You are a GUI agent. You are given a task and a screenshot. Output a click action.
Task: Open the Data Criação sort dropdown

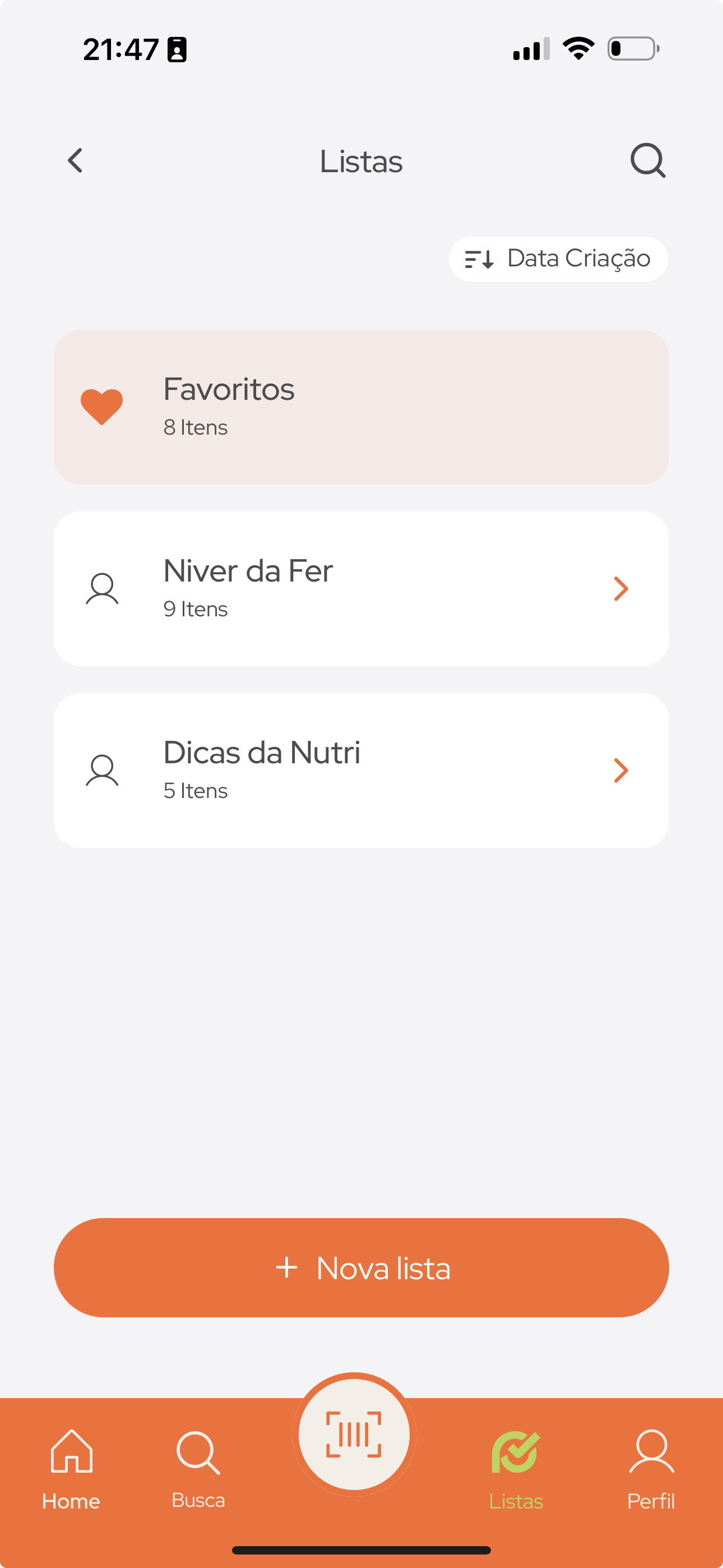(558, 258)
